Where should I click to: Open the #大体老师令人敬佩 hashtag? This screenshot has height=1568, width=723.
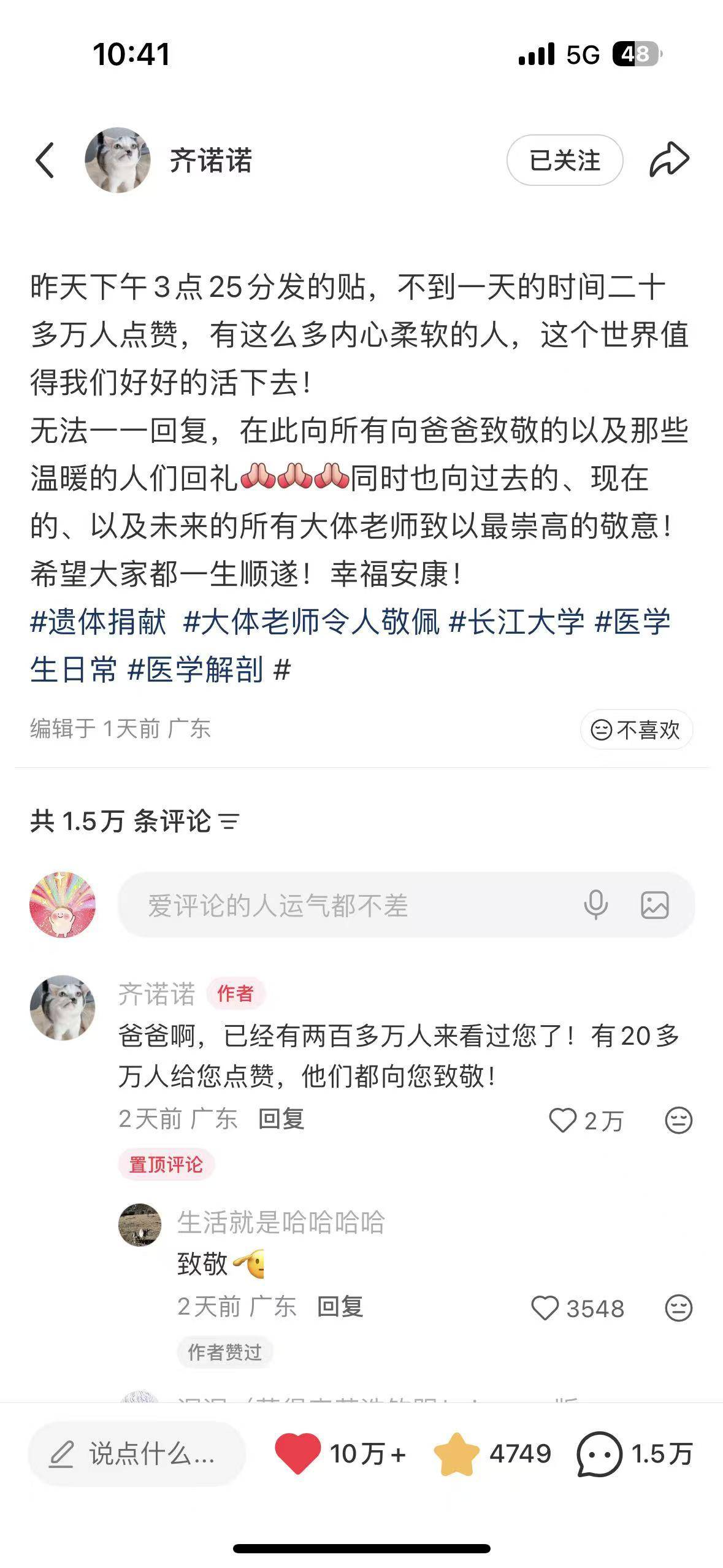pyautogui.click(x=312, y=622)
